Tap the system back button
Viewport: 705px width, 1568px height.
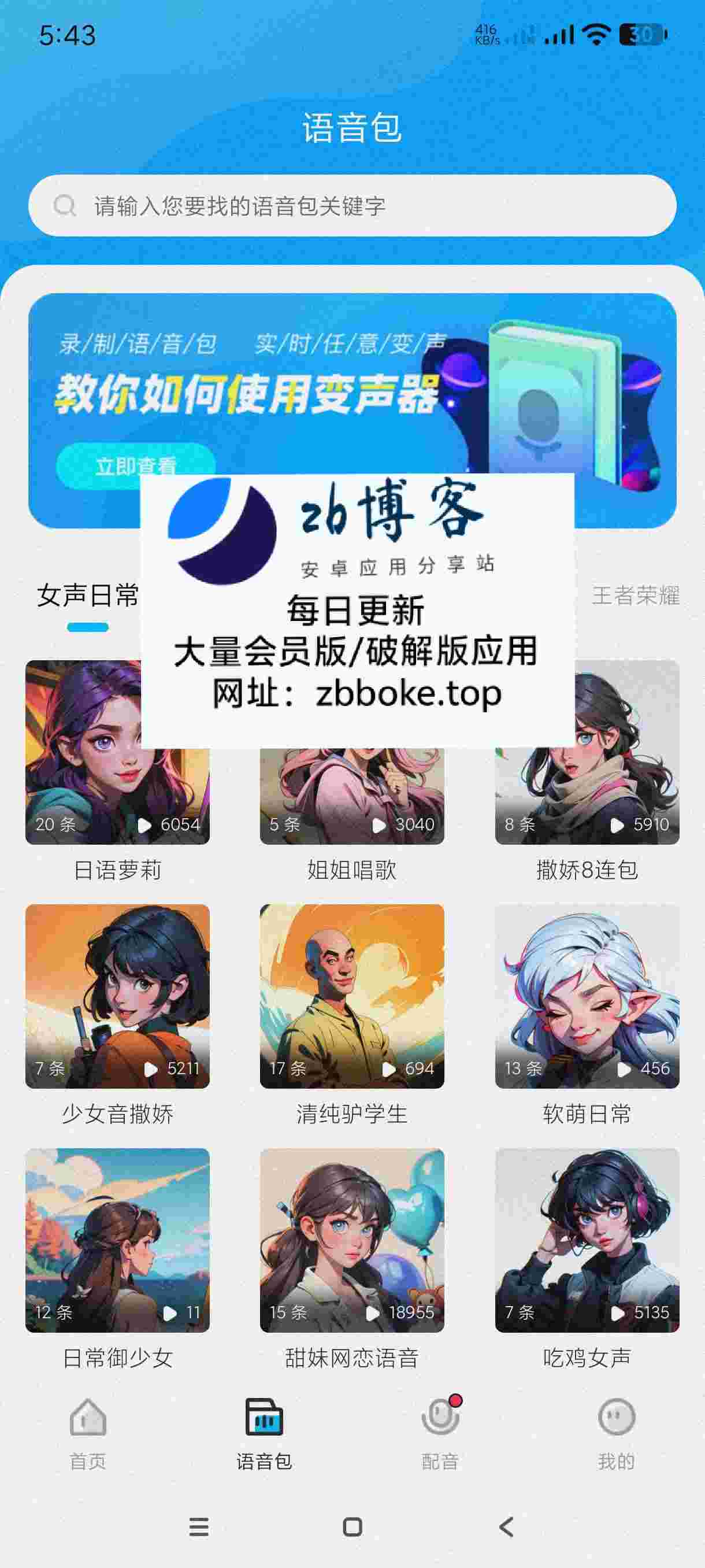[506, 1526]
